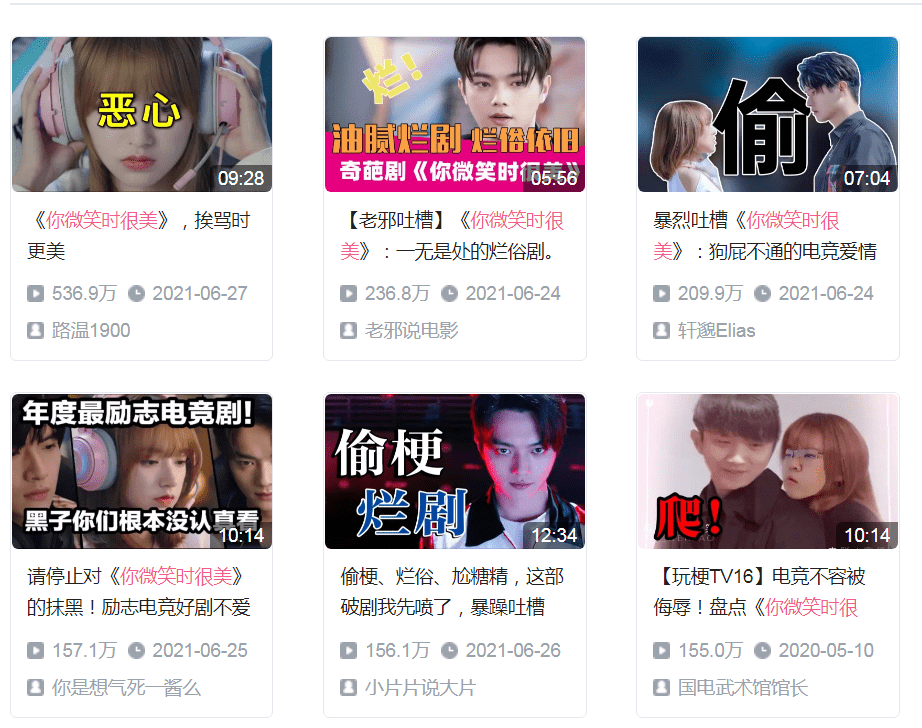Open the title 请停止对《你微笑时很美》的抹黑
922x728 pixels.
[x=138, y=592]
